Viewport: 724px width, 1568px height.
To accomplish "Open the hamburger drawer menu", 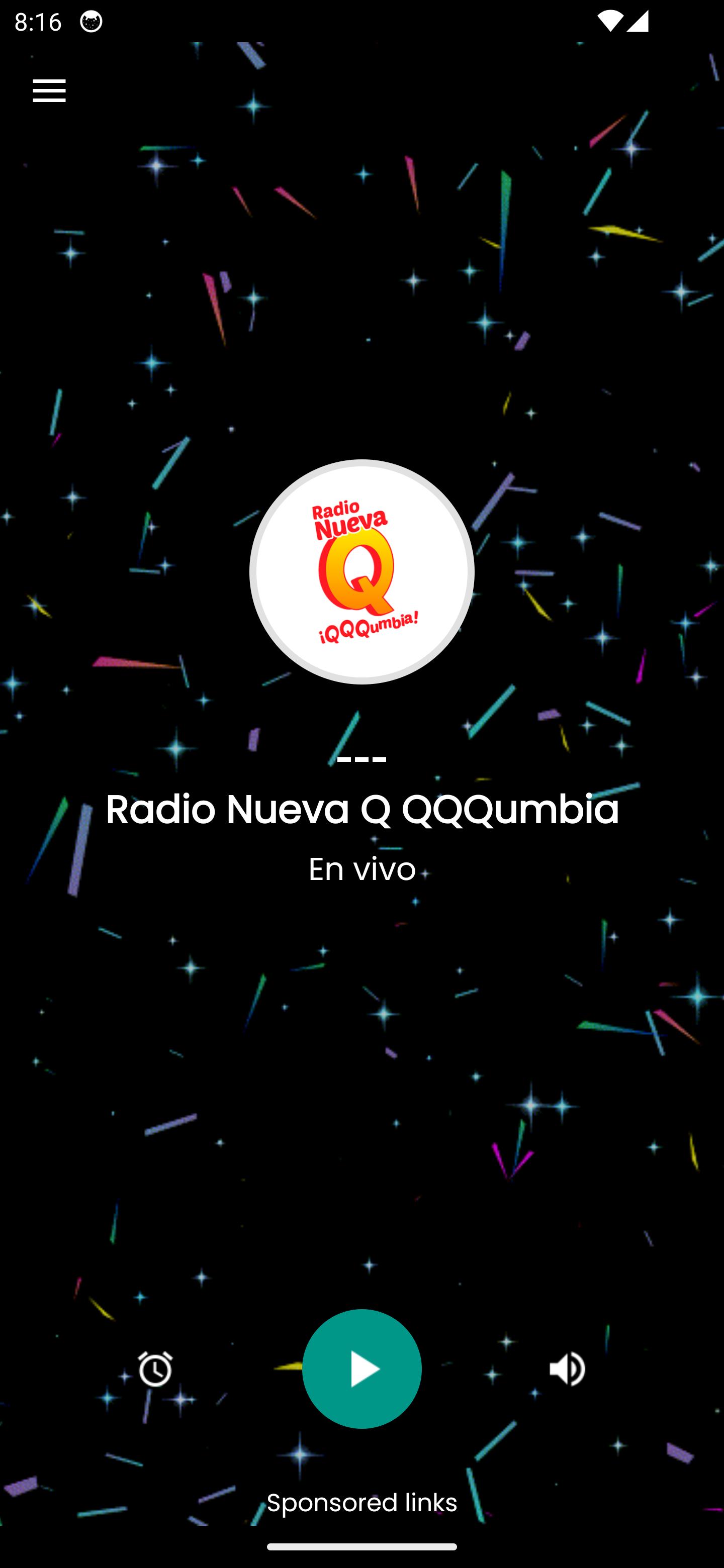I will pos(49,90).
